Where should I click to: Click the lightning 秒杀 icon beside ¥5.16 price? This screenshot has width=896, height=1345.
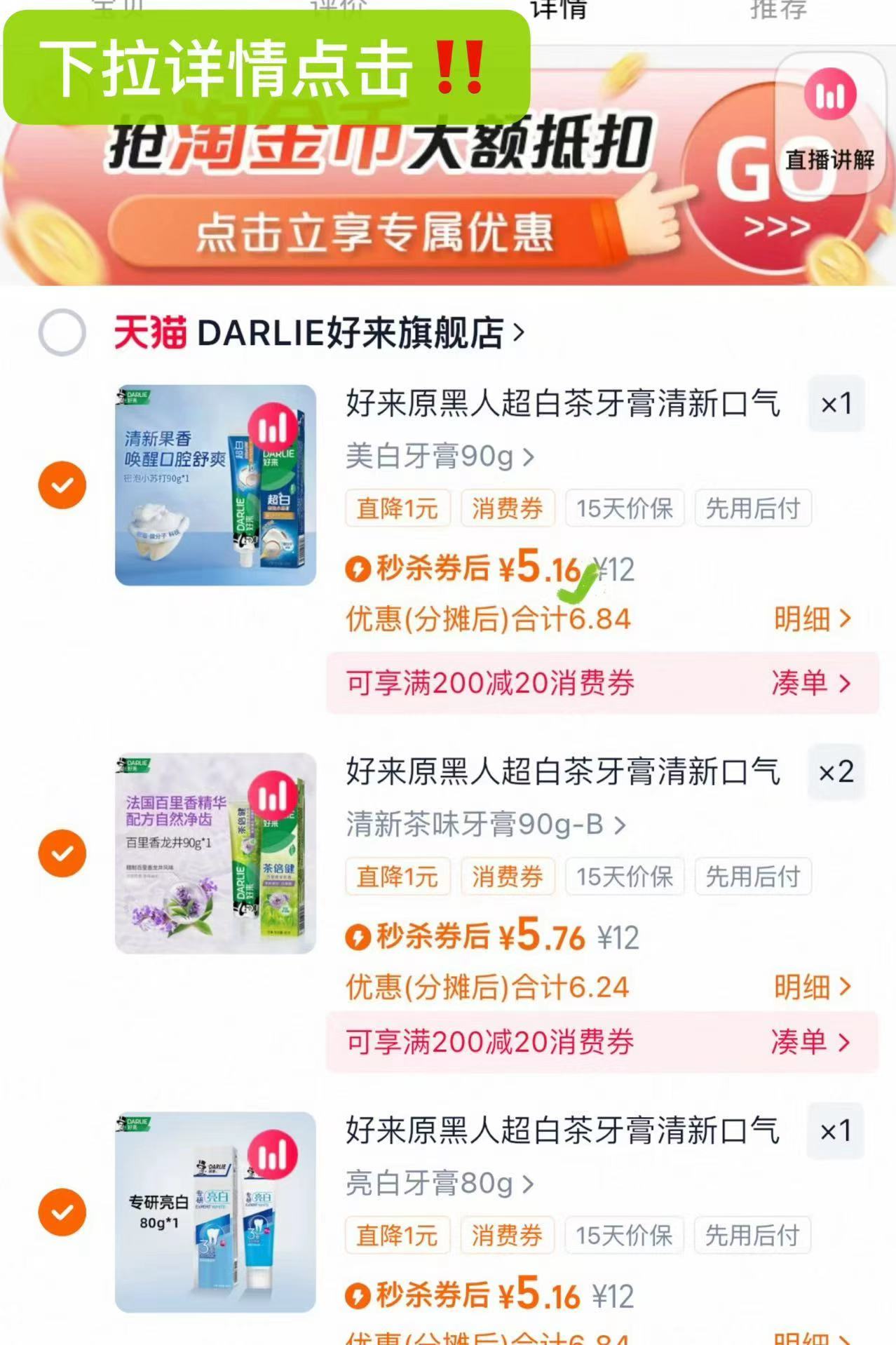click(x=358, y=569)
